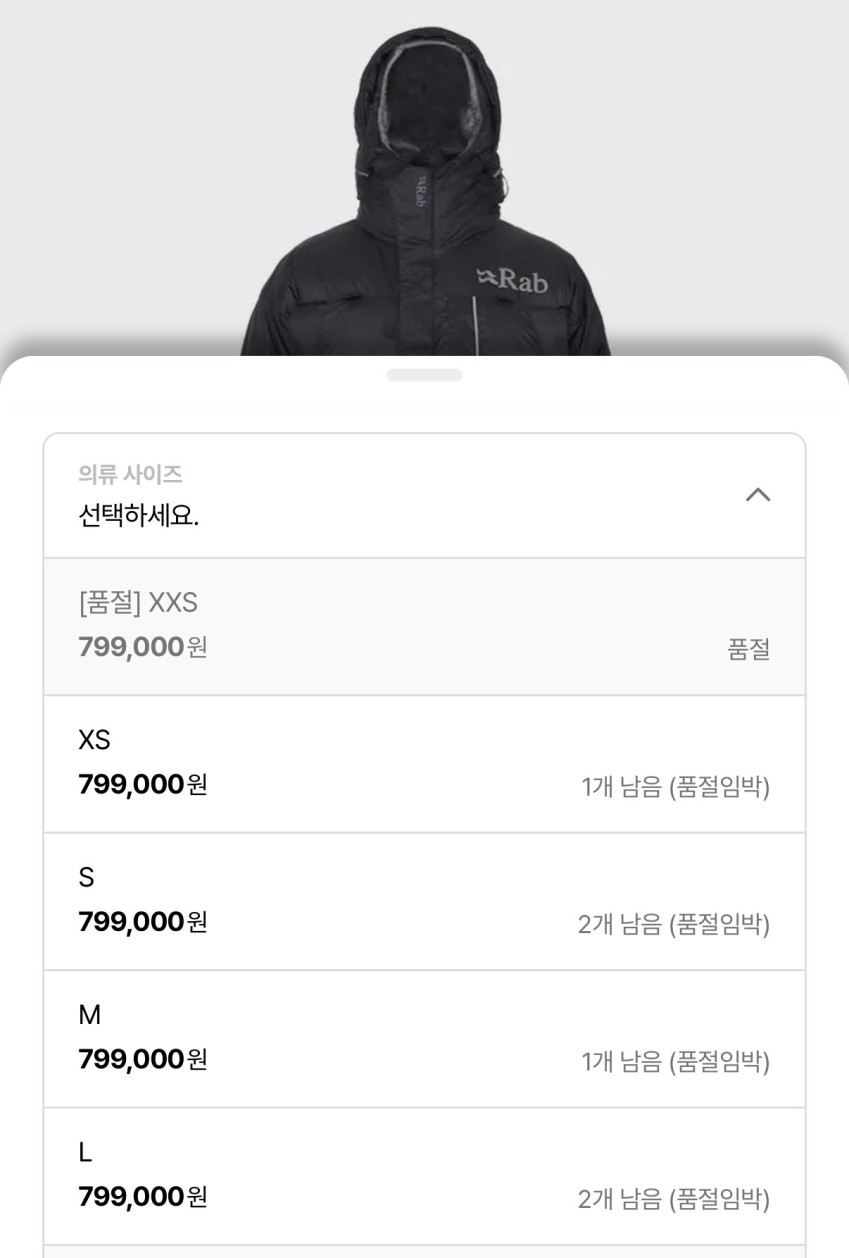The width and height of the screenshot is (849, 1258).
Task: Collapse the 의류 사이즈 size dropdown
Action: 758,495
